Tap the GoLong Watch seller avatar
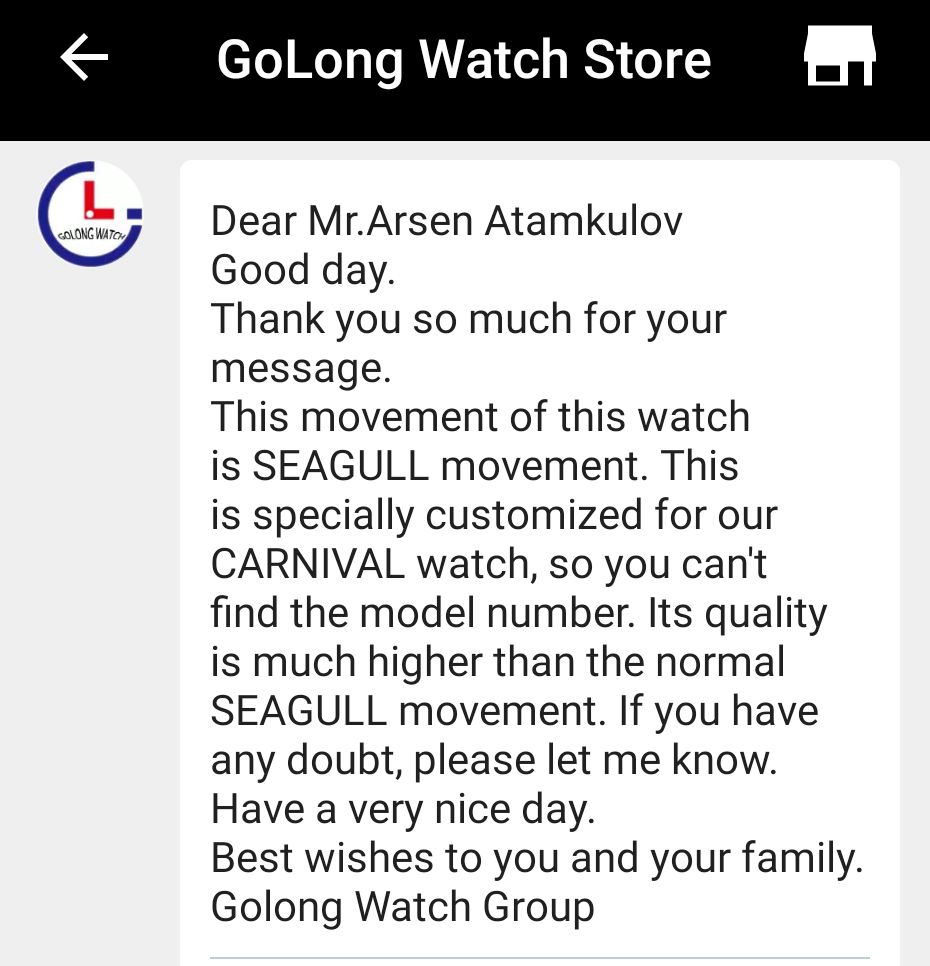The image size is (930, 966). click(x=91, y=214)
